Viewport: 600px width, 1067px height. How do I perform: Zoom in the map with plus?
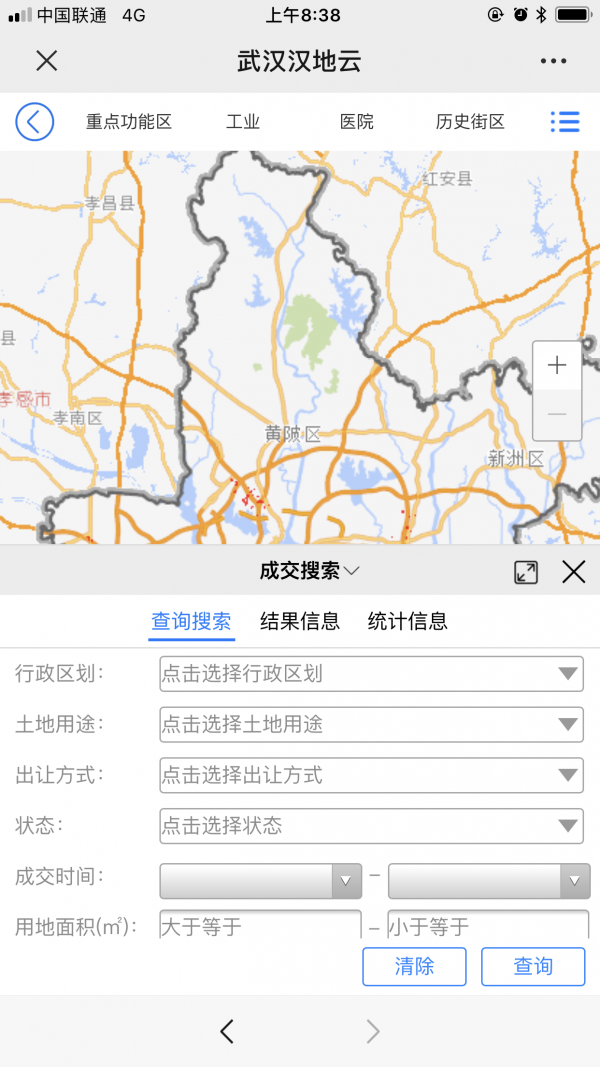point(557,365)
